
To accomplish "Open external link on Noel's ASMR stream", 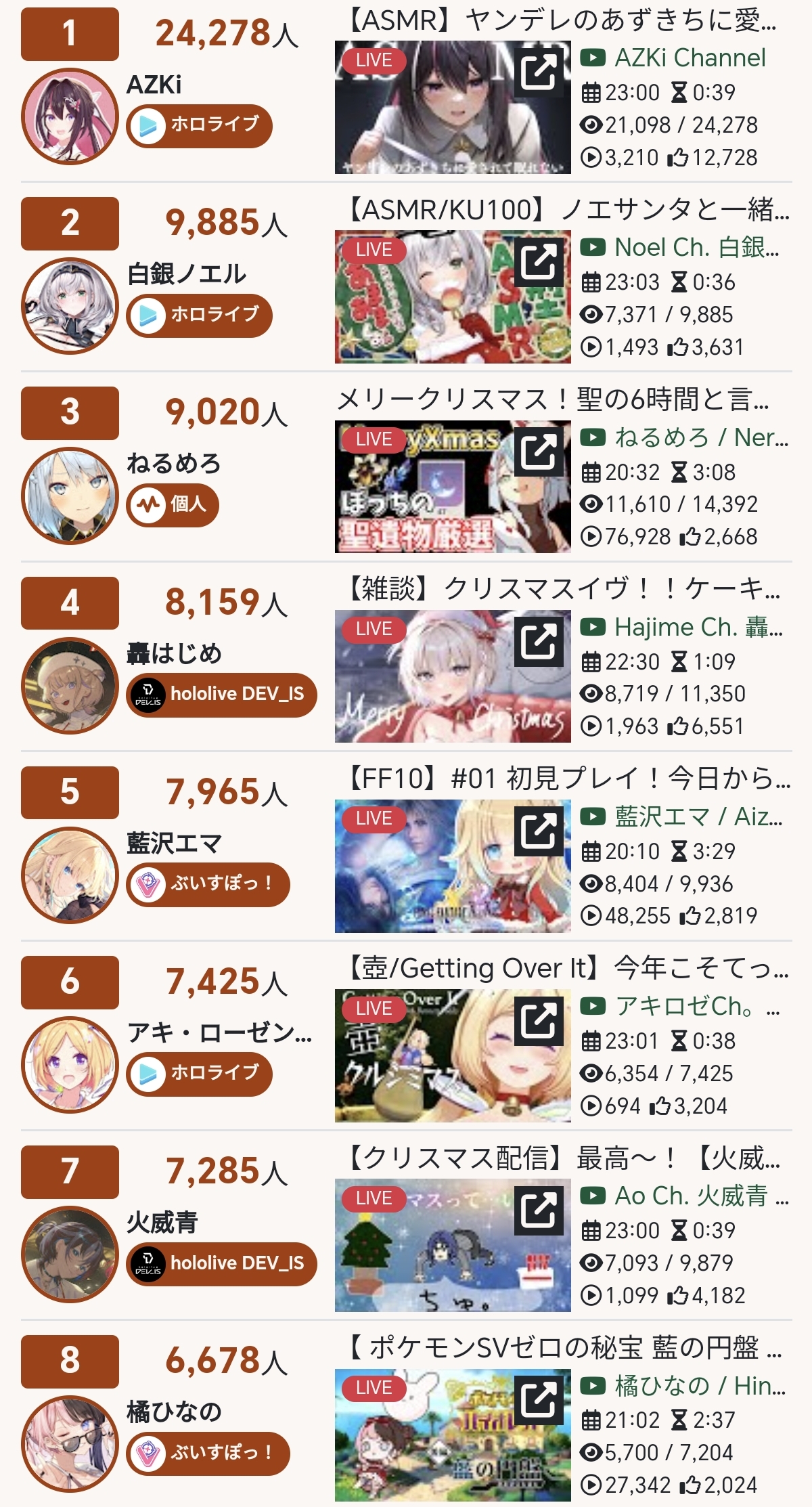I will click(539, 261).
